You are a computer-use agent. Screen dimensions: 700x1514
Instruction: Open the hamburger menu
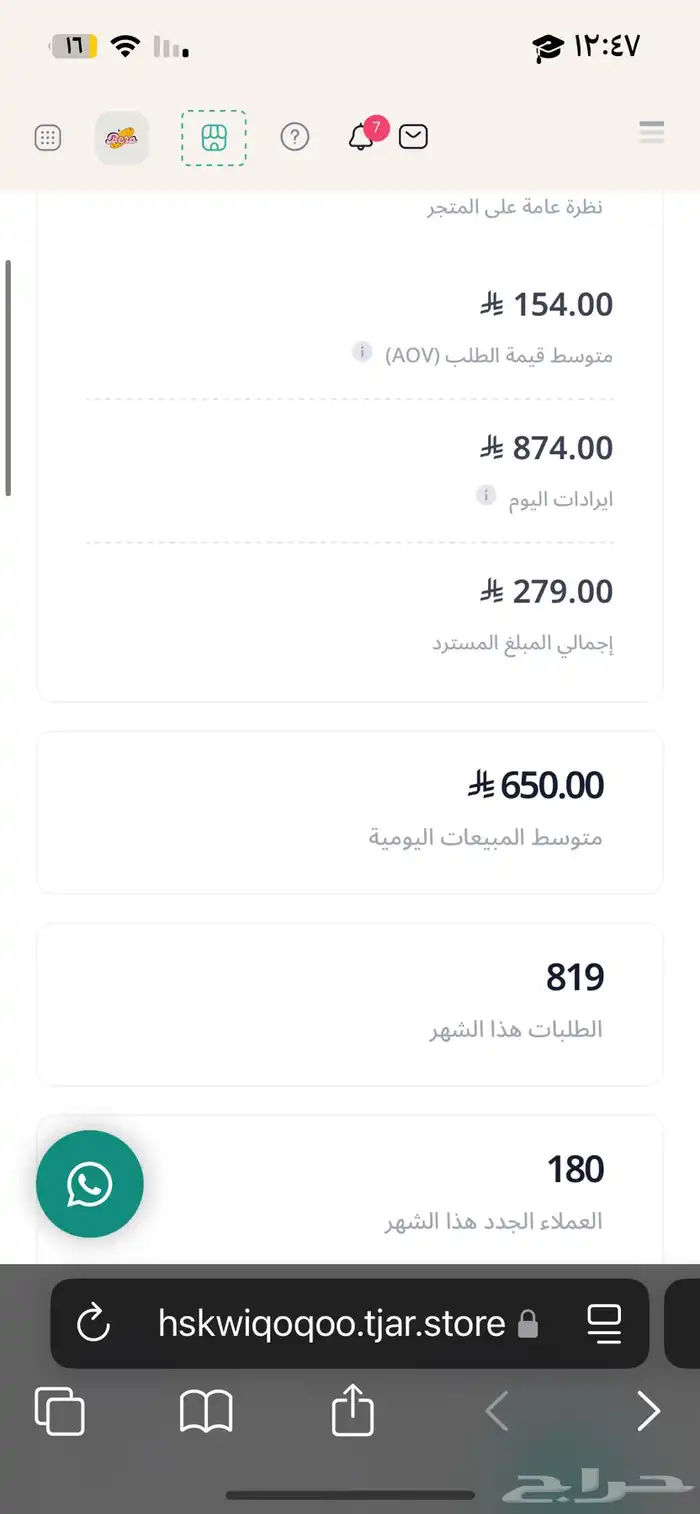click(x=651, y=132)
